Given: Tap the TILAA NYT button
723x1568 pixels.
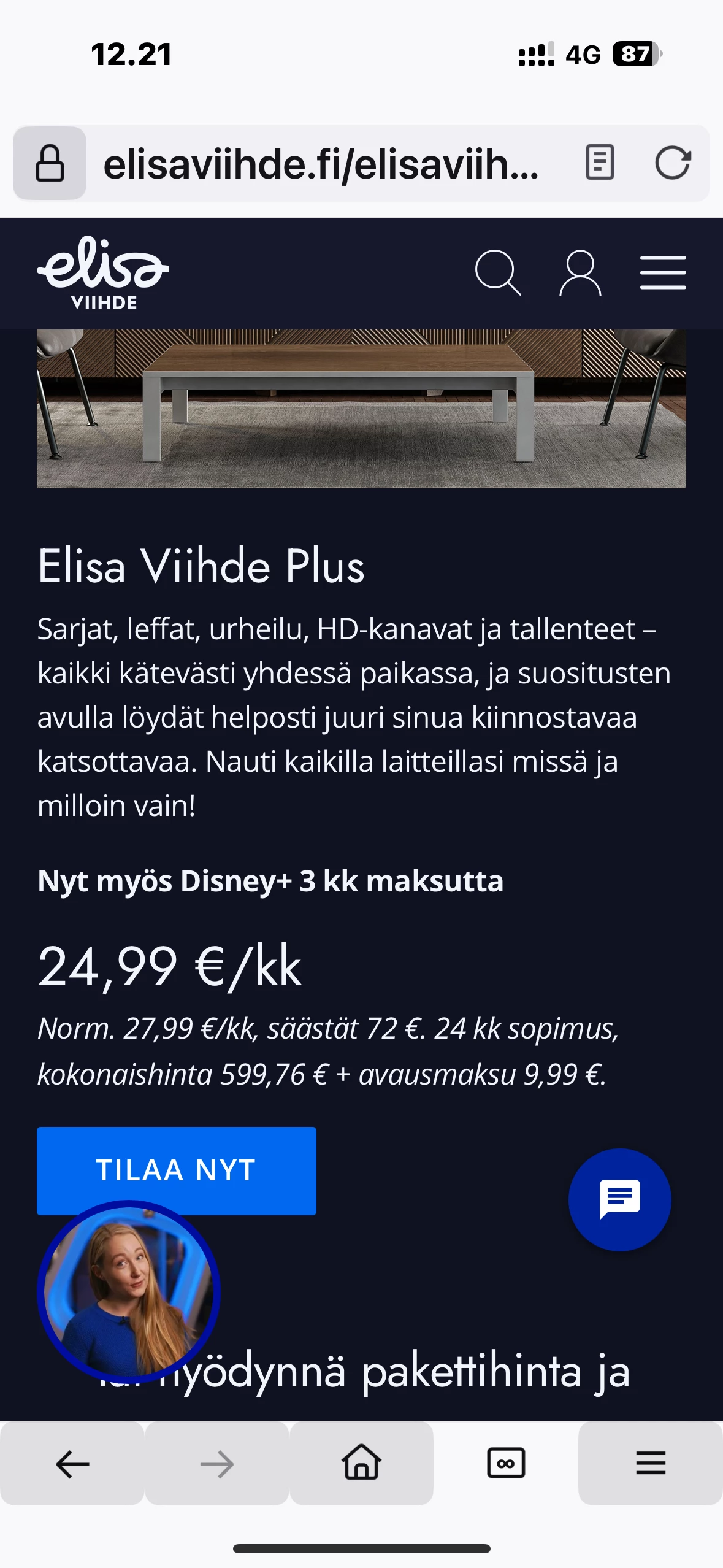Looking at the screenshot, I should (177, 1170).
